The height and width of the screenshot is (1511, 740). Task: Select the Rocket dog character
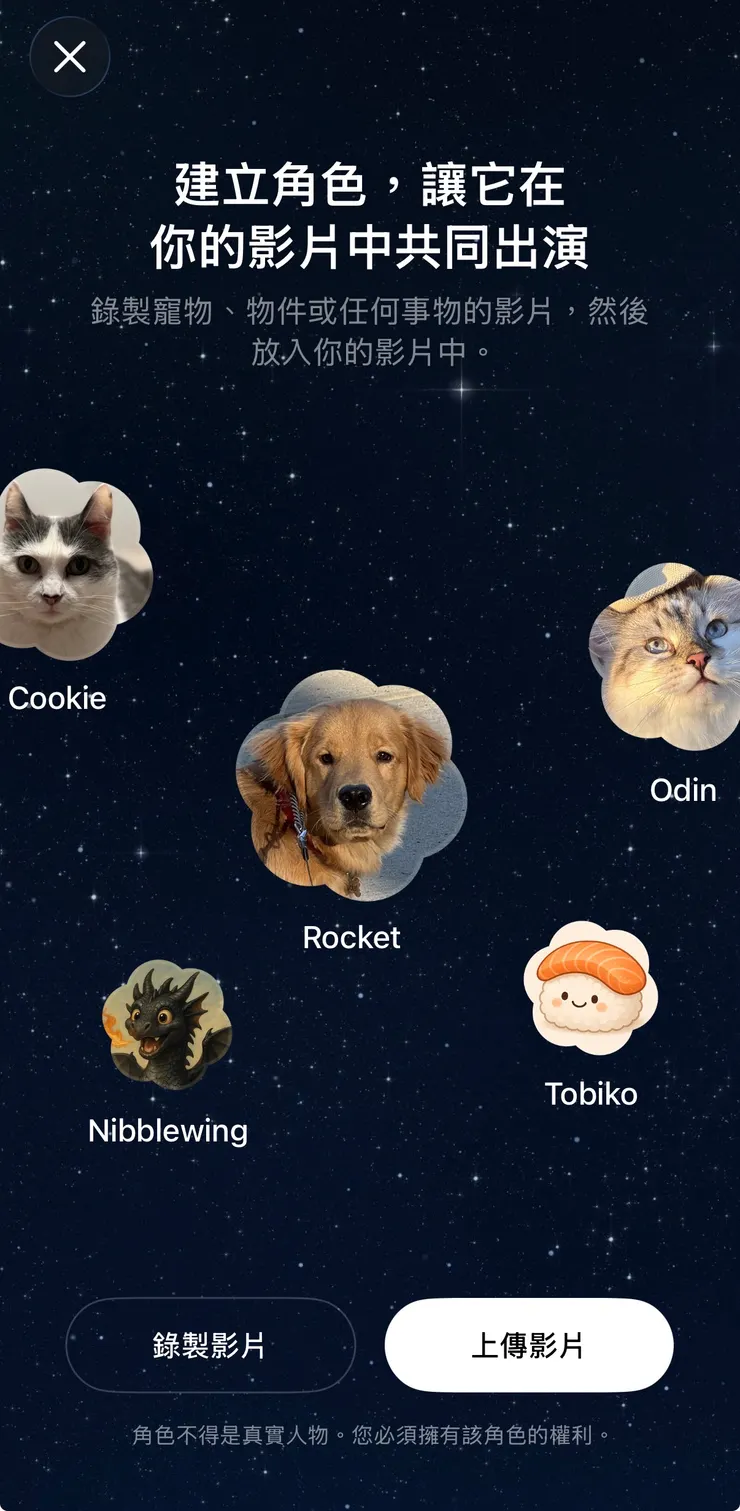pos(350,787)
